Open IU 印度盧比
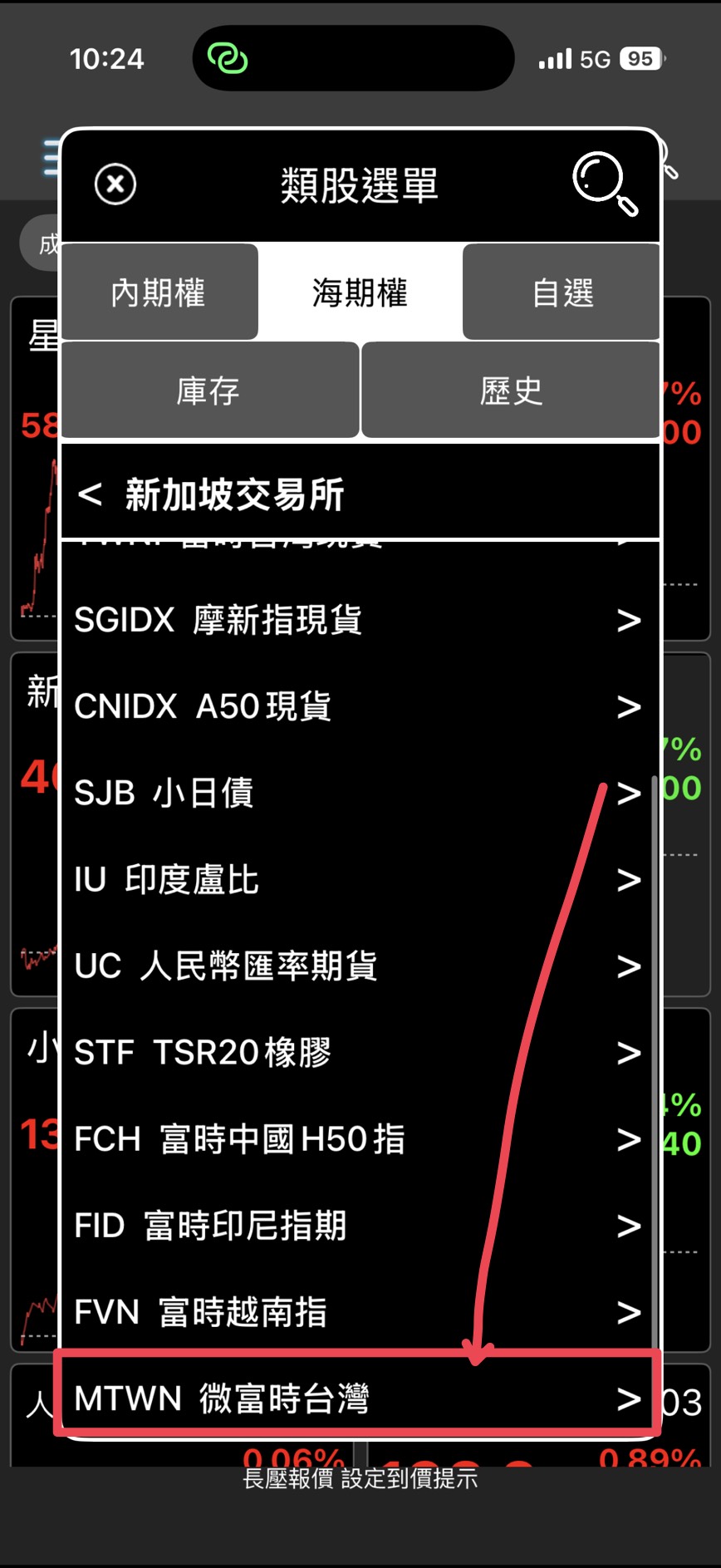721x1568 pixels. pyautogui.click(x=357, y=879)
